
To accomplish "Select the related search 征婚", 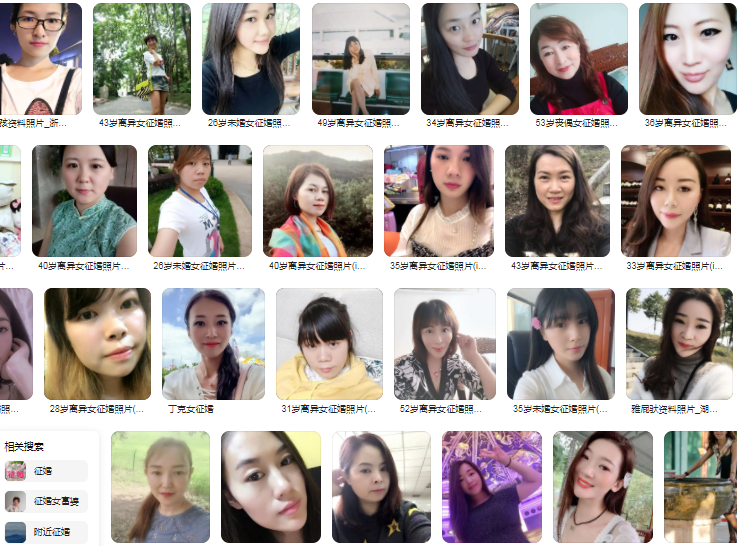I will [x=45, y=471].
